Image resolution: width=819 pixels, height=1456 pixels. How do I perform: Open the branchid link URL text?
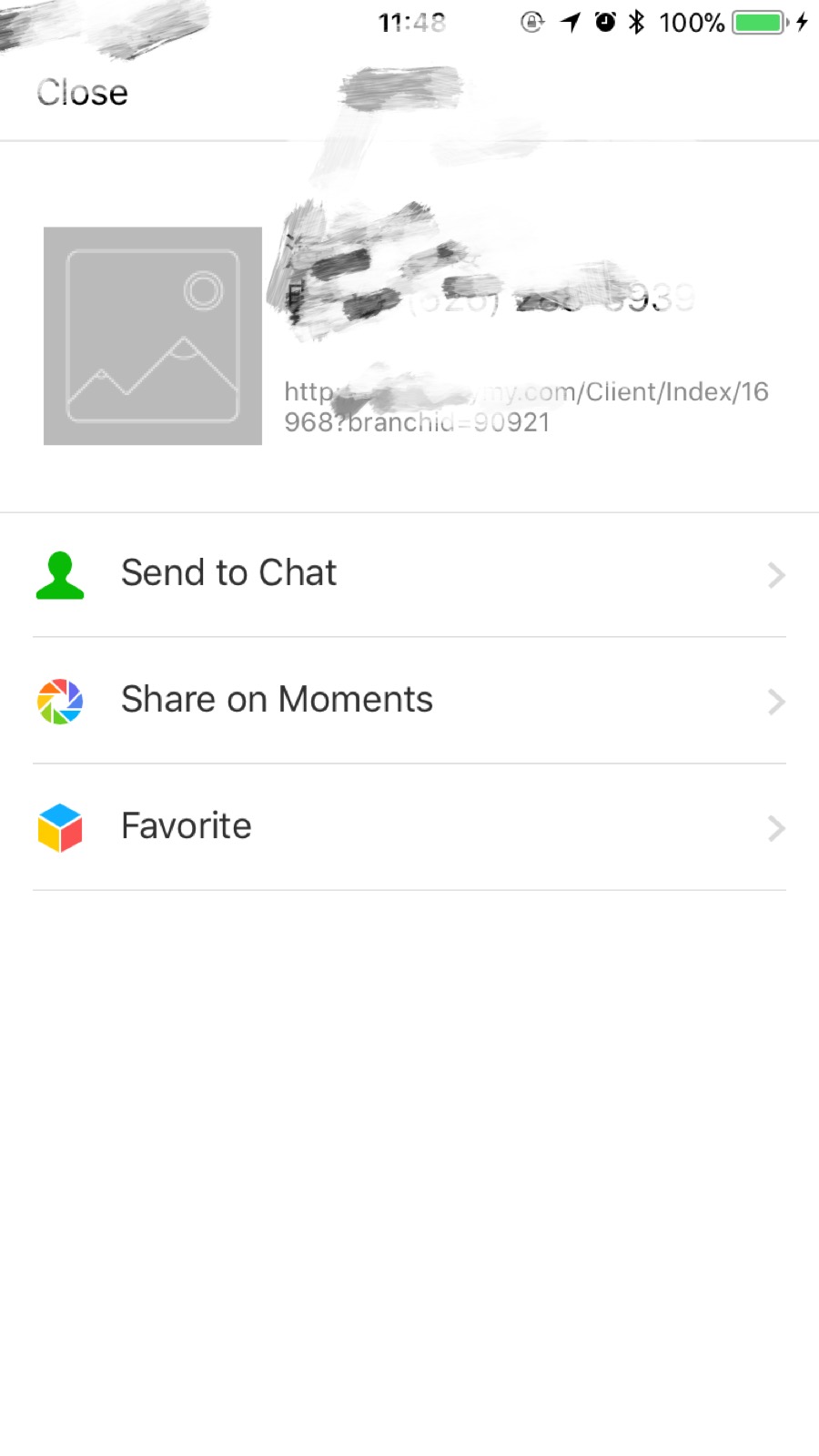(528, 407)
